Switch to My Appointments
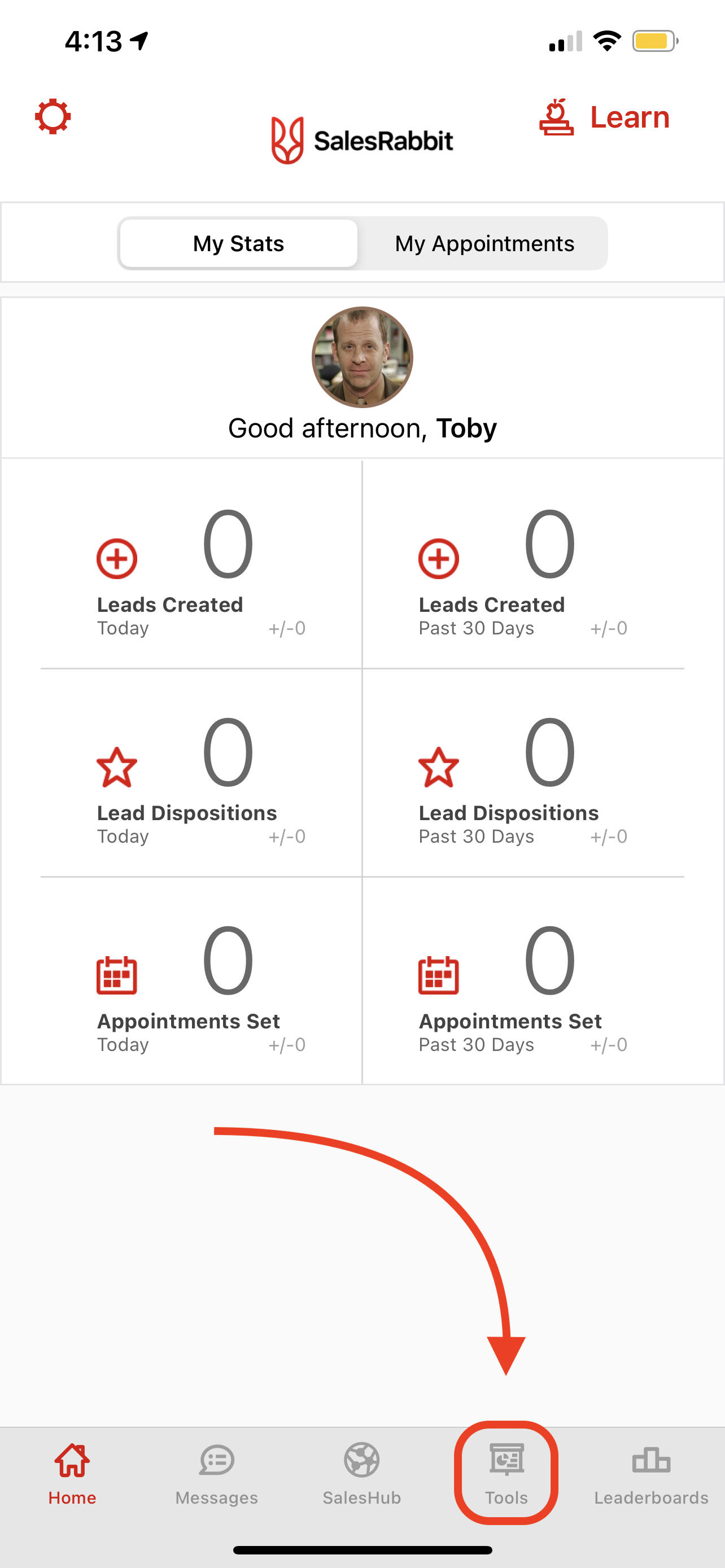 point(484,243)
